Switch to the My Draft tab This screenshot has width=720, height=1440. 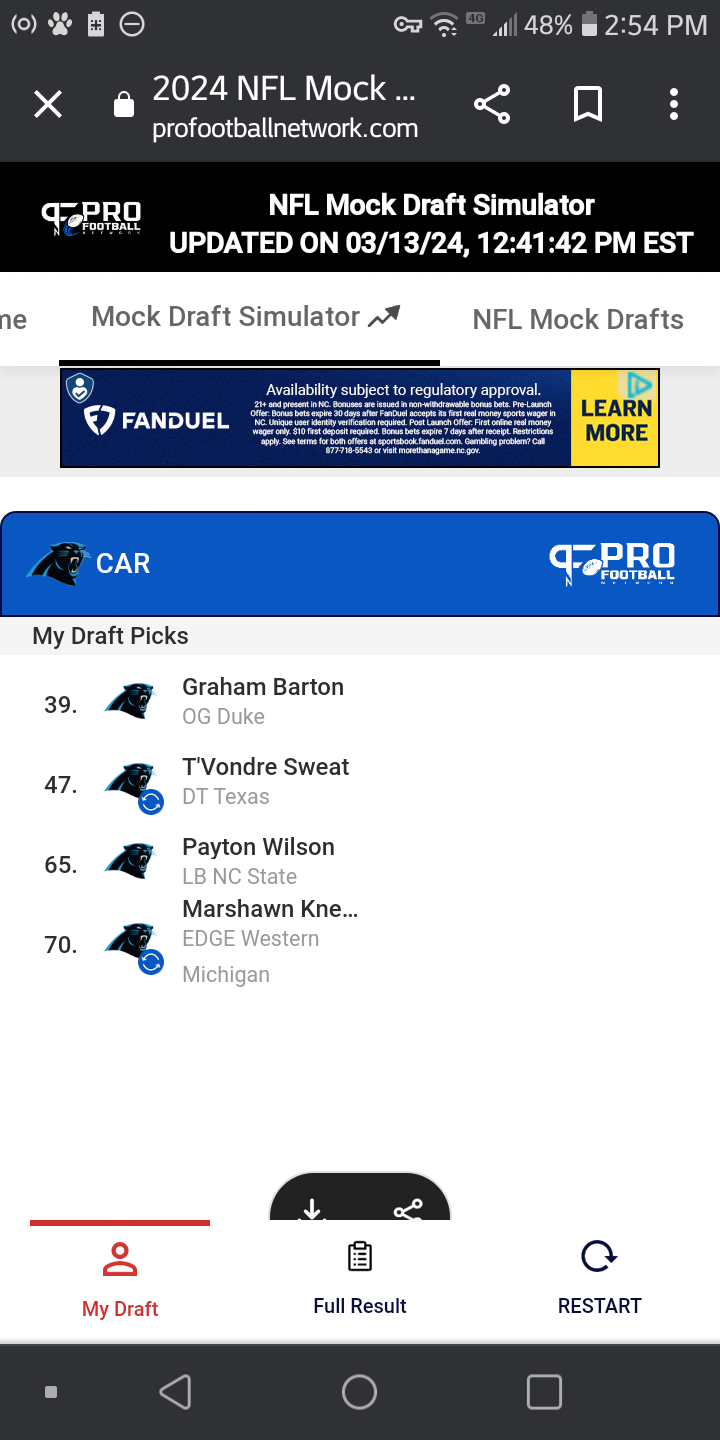pyautogui.click(x=120, y=1280)
